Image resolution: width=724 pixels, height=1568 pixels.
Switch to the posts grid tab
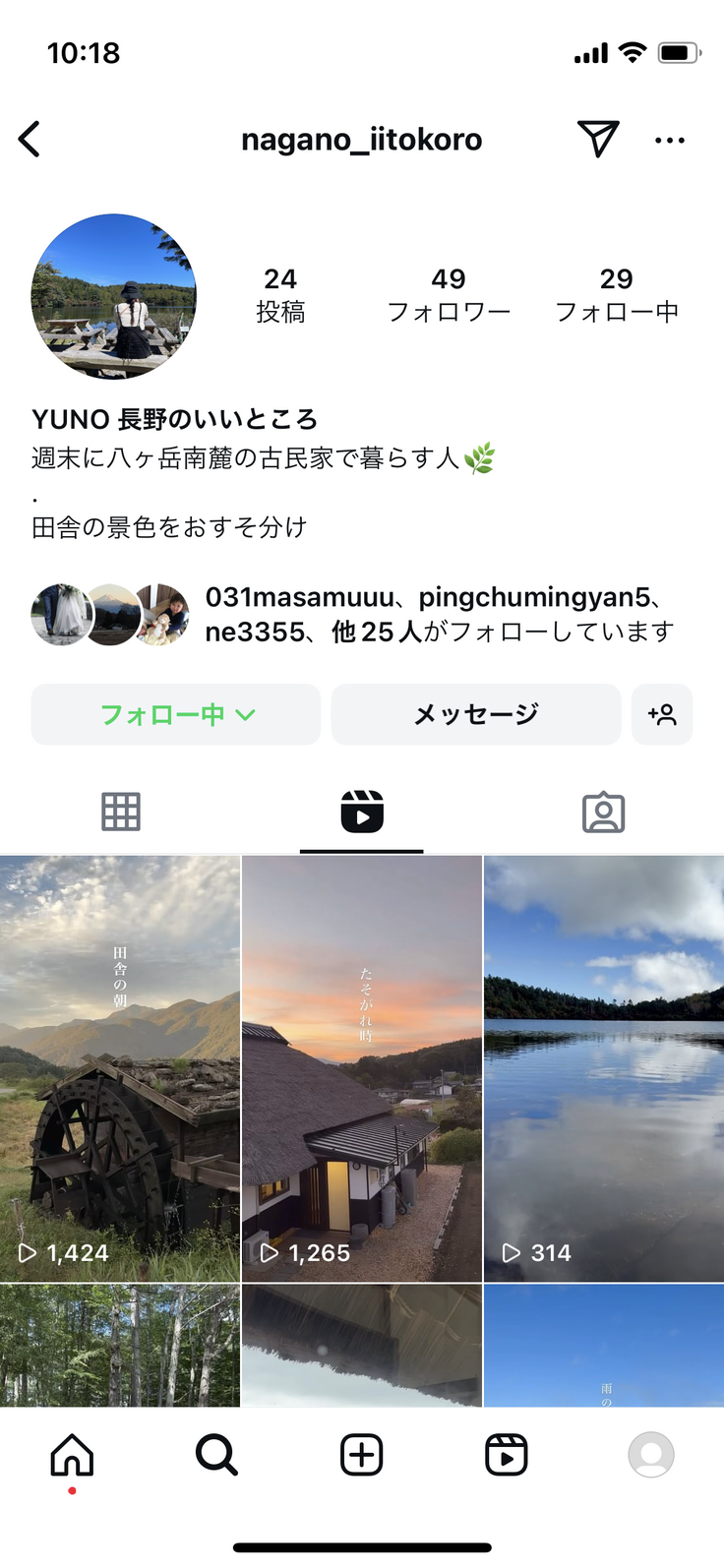121,813
